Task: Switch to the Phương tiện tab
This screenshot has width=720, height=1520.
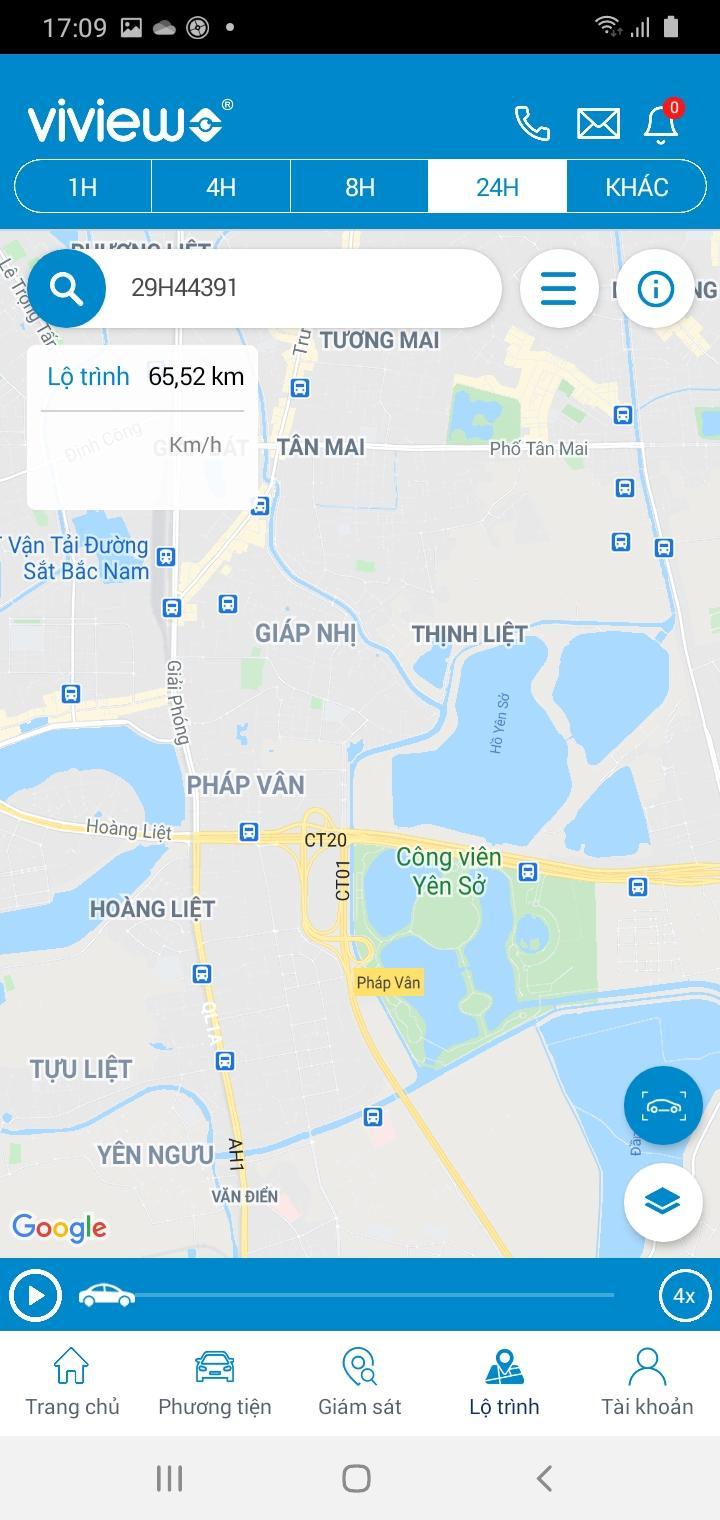Action: click(215, 1382)
